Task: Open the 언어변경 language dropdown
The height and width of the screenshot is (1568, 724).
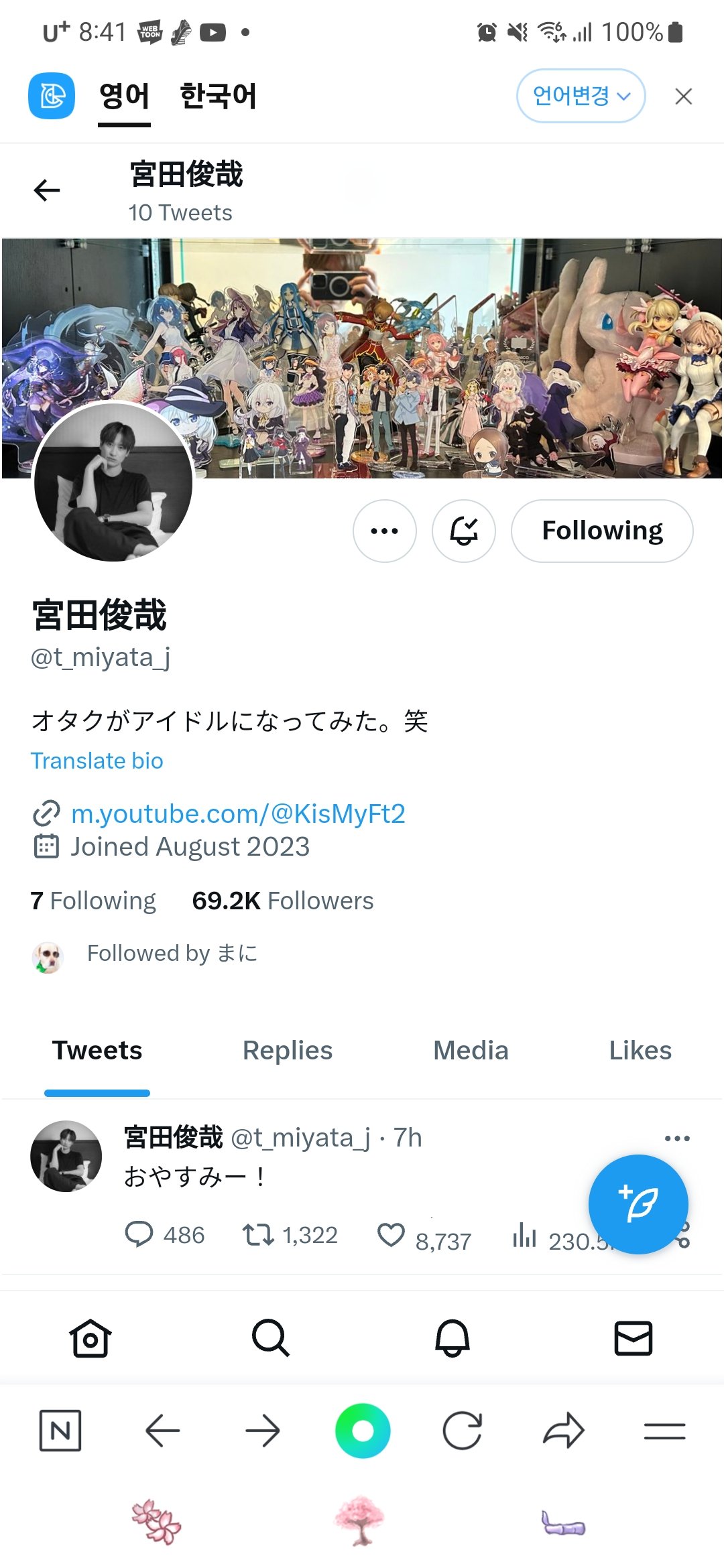Action: point(581,96)
